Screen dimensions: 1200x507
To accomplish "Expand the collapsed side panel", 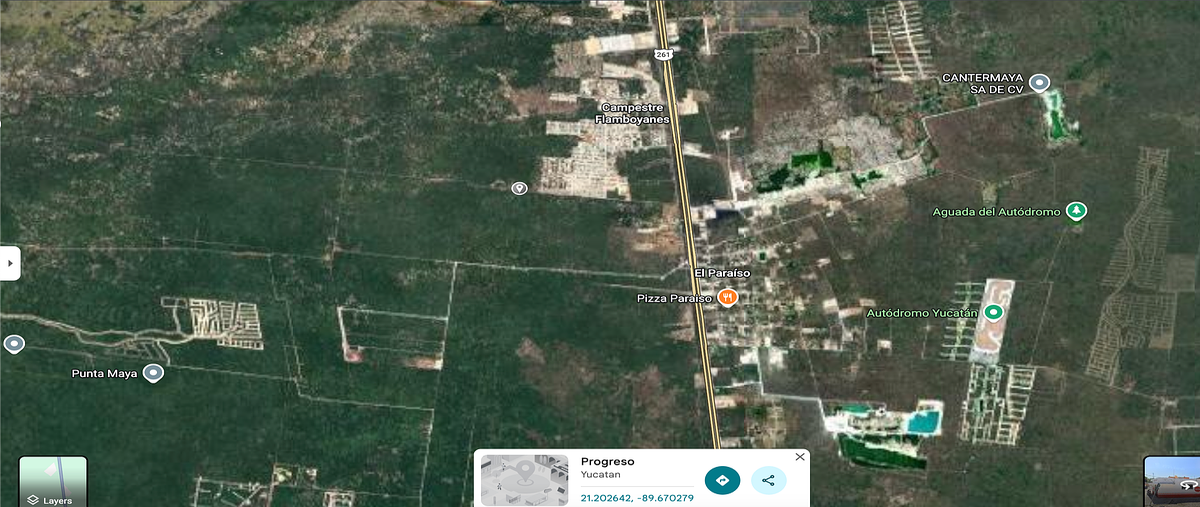I will coord(10,263).
